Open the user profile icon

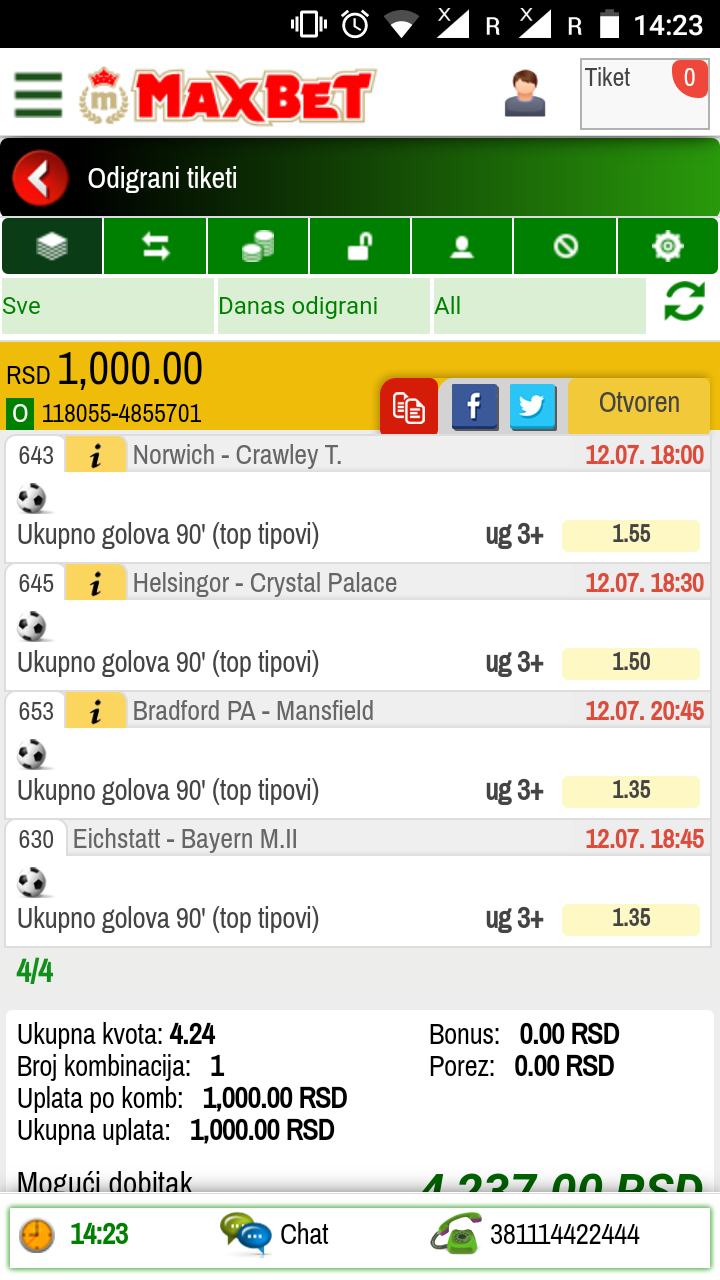[x=525, y=94]
